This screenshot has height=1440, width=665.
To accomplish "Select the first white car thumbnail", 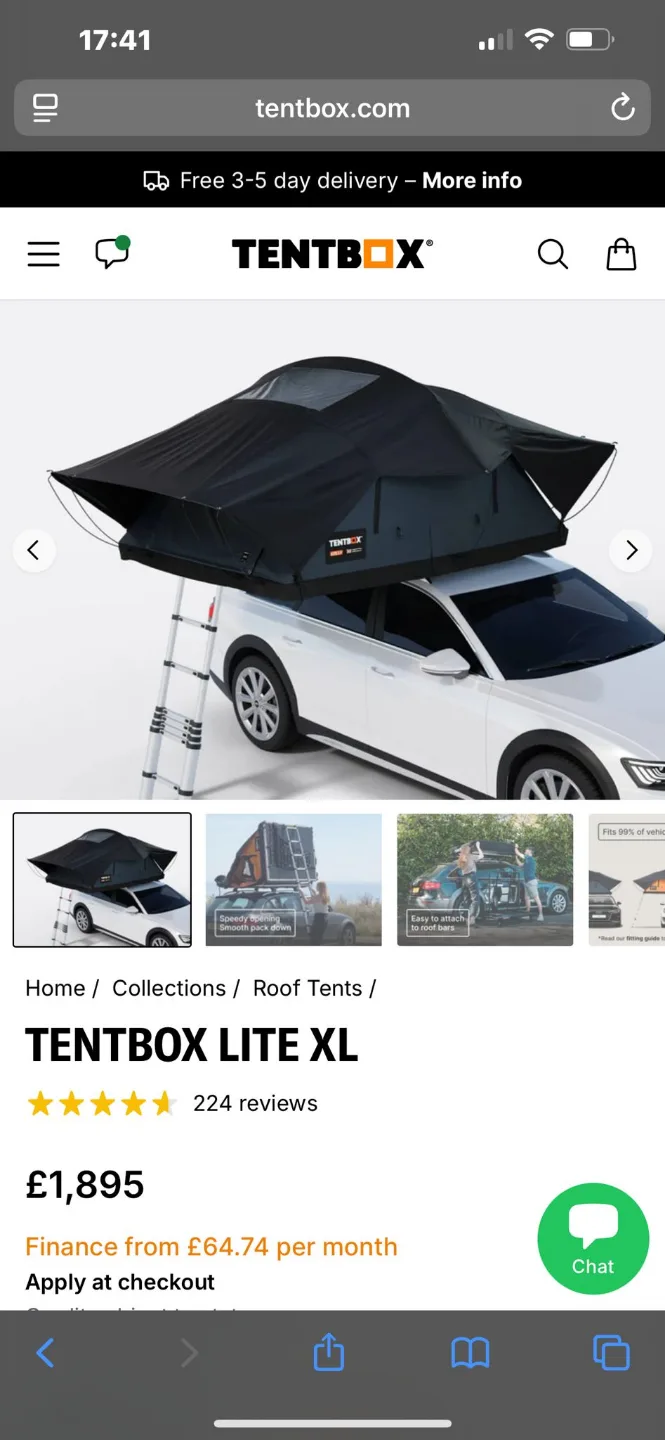I will click(x=102, y=880).
